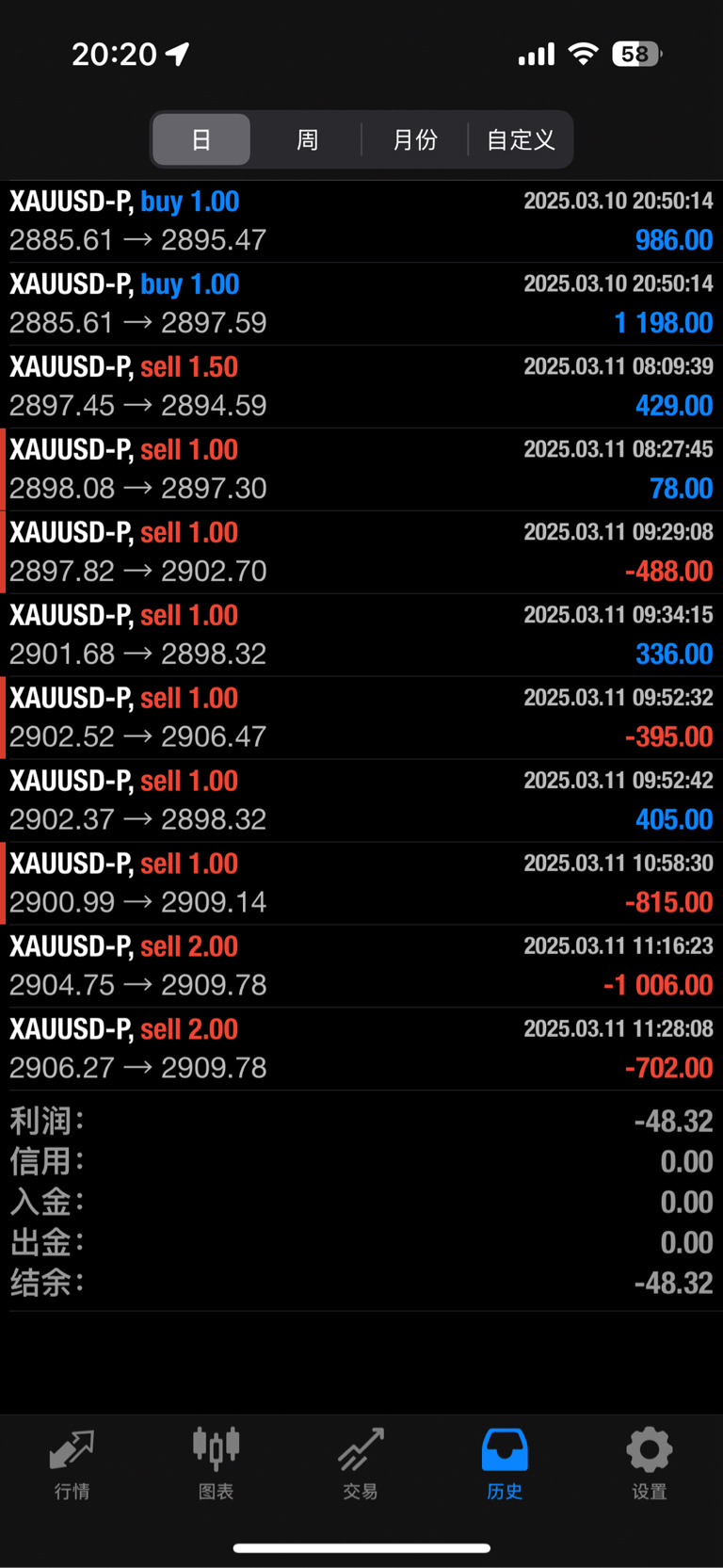Open the sell trade losing -395.00

(x=361, y=719)
